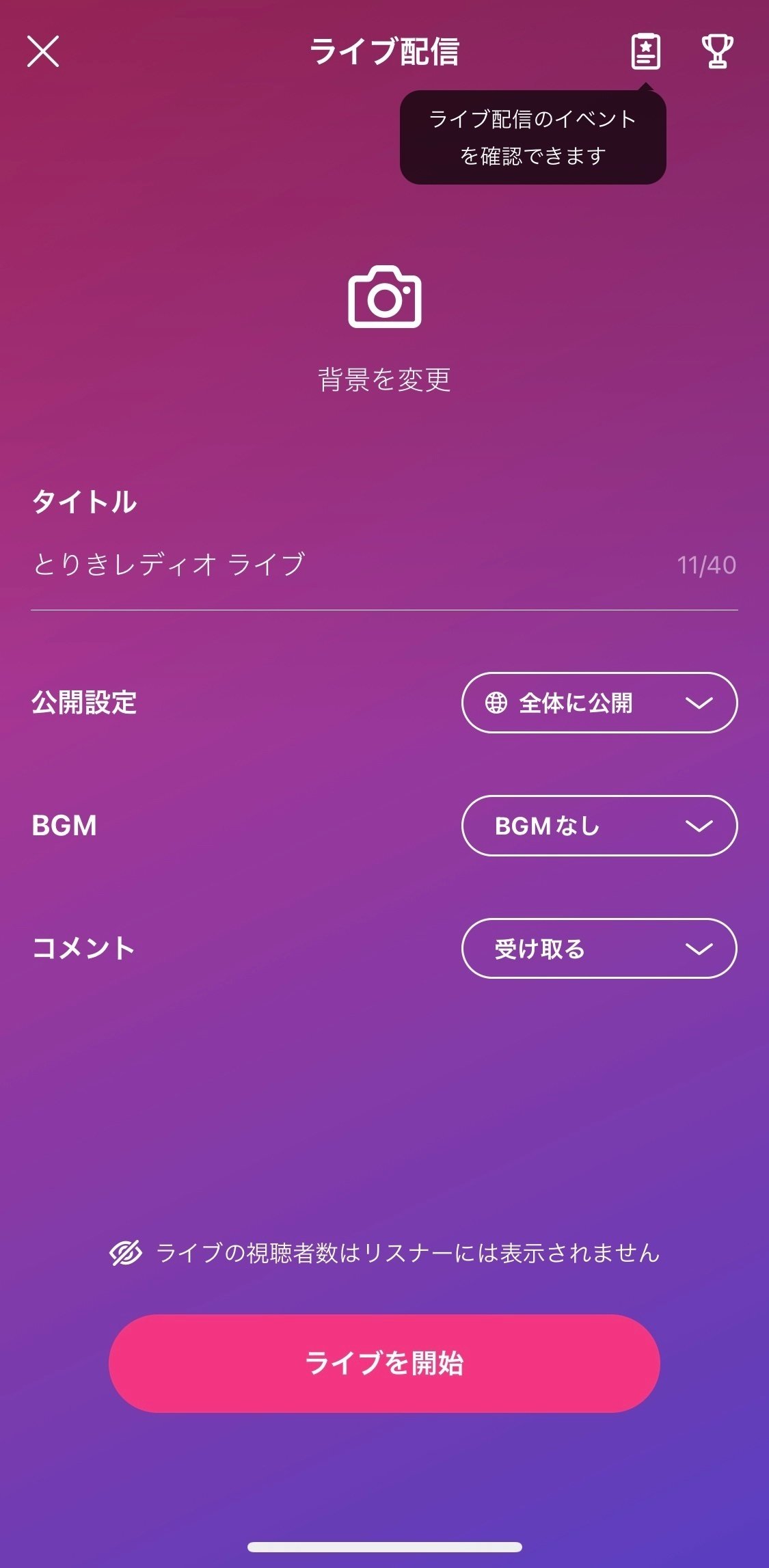Start the live with ライブを開始
Screen dimensions: 769x1568
384,1364
